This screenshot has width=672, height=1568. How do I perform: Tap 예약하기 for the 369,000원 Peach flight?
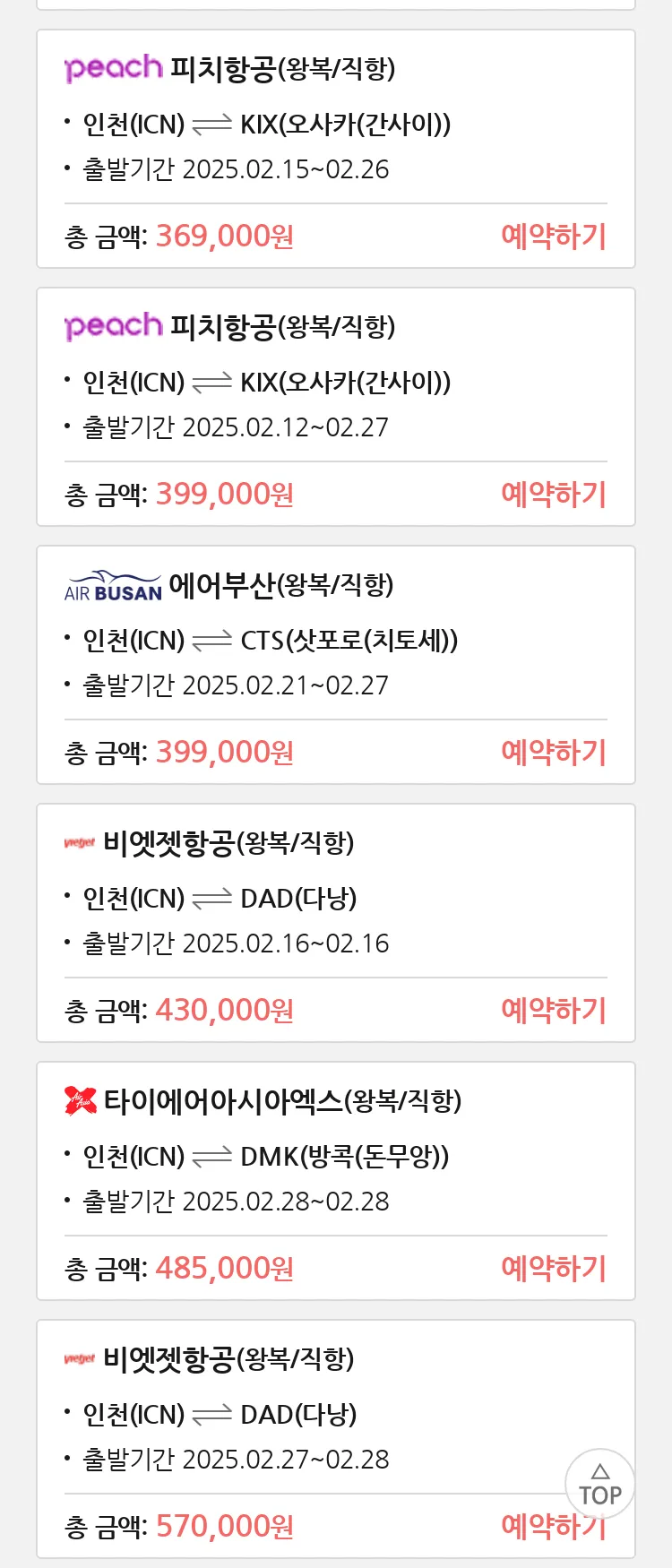[x=553, y=237]
